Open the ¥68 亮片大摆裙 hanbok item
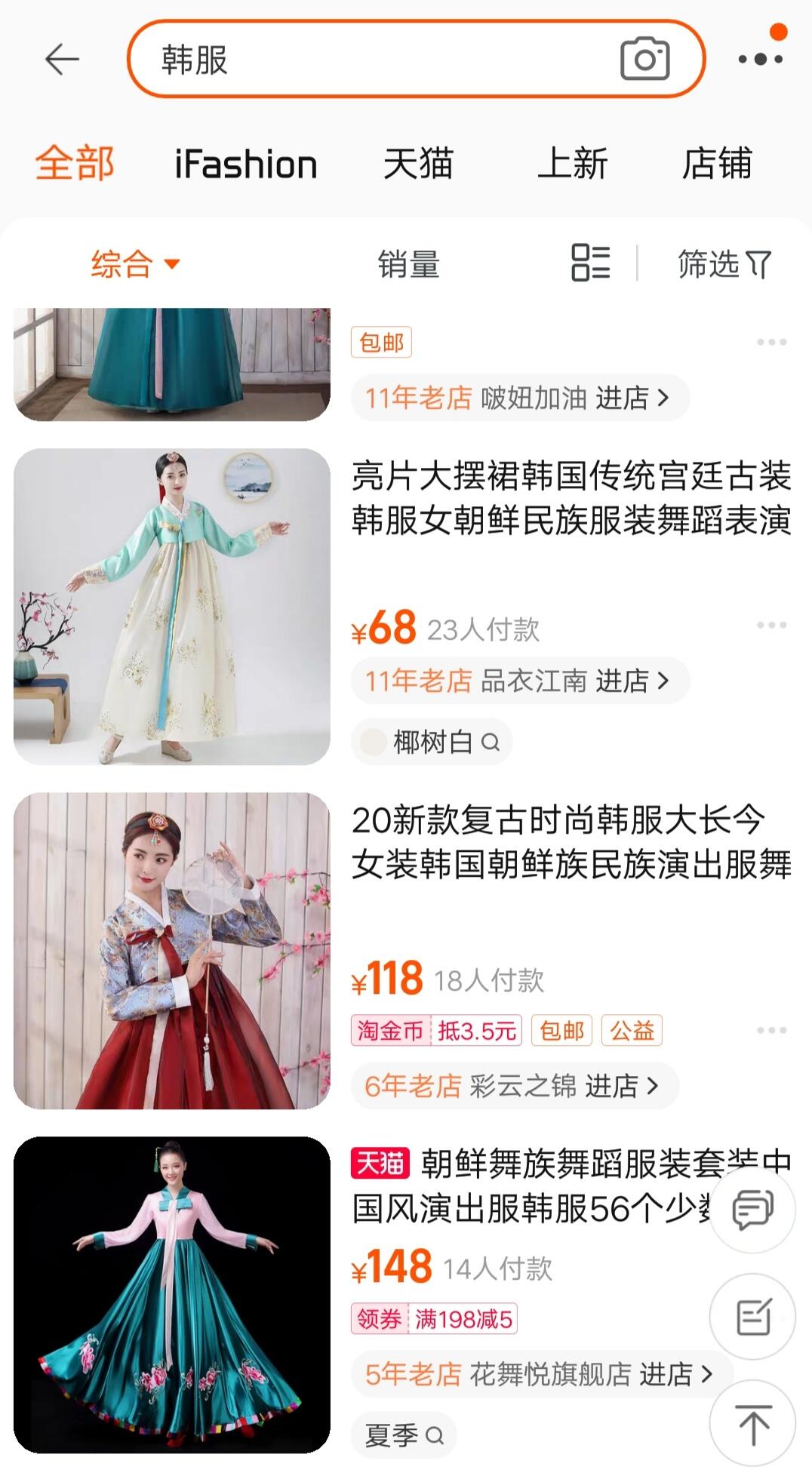Viewport: 812px width, 1476px height. 571,498
